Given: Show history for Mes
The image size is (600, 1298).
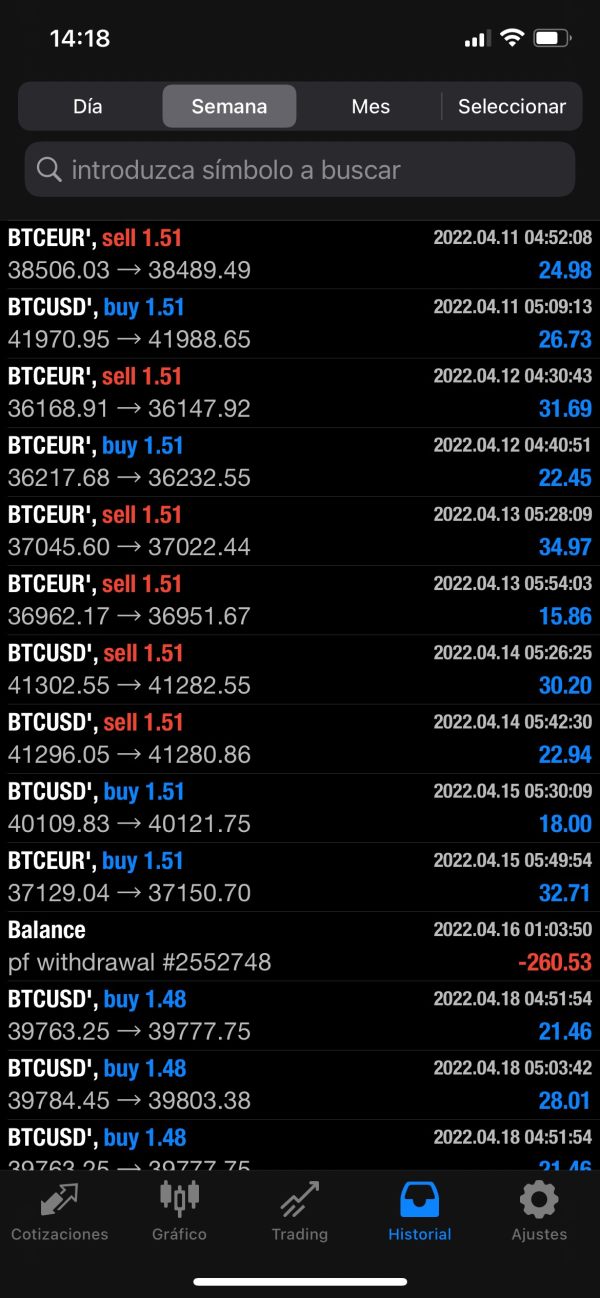Looking at the screenshot, I should point(370,106).
